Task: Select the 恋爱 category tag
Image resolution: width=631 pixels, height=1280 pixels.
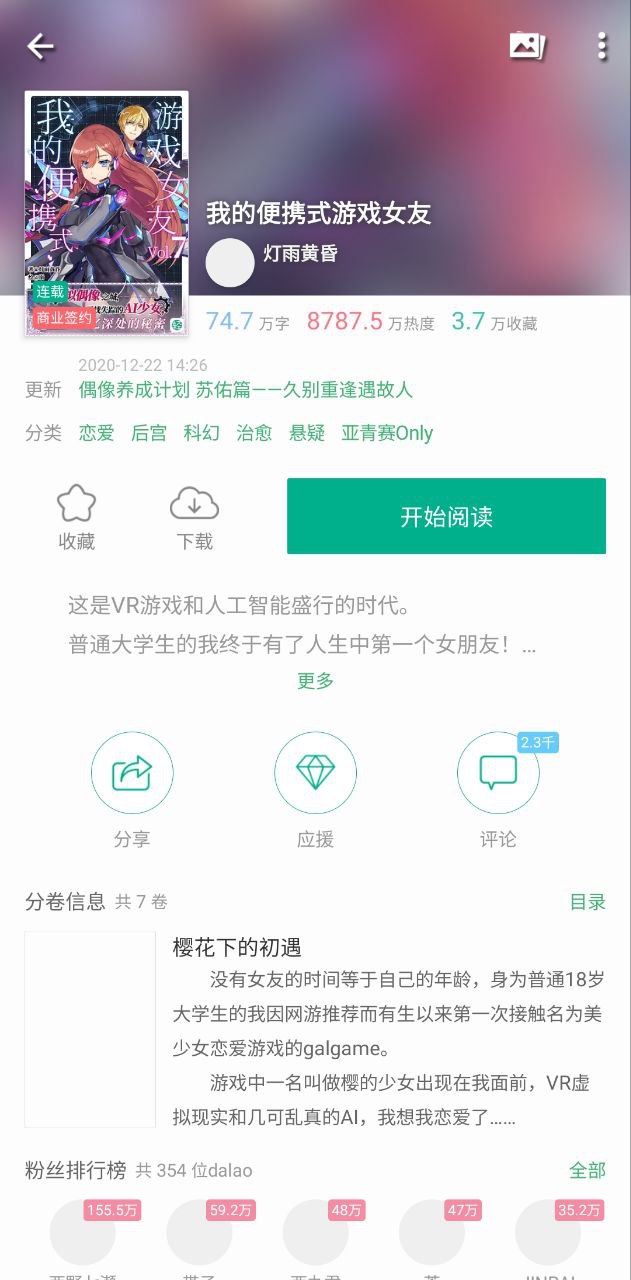Action: click(x=97, y=433)
